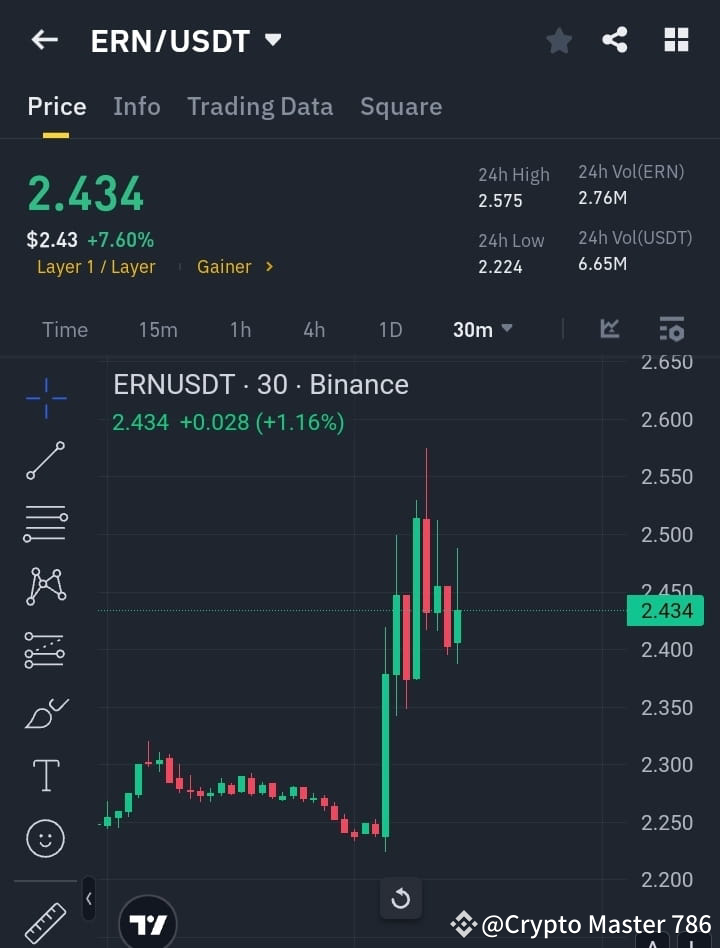The width and height of the screenshot is (720, 948).
Task: Open the 30m interval dropdown
Action: [482, 329]
